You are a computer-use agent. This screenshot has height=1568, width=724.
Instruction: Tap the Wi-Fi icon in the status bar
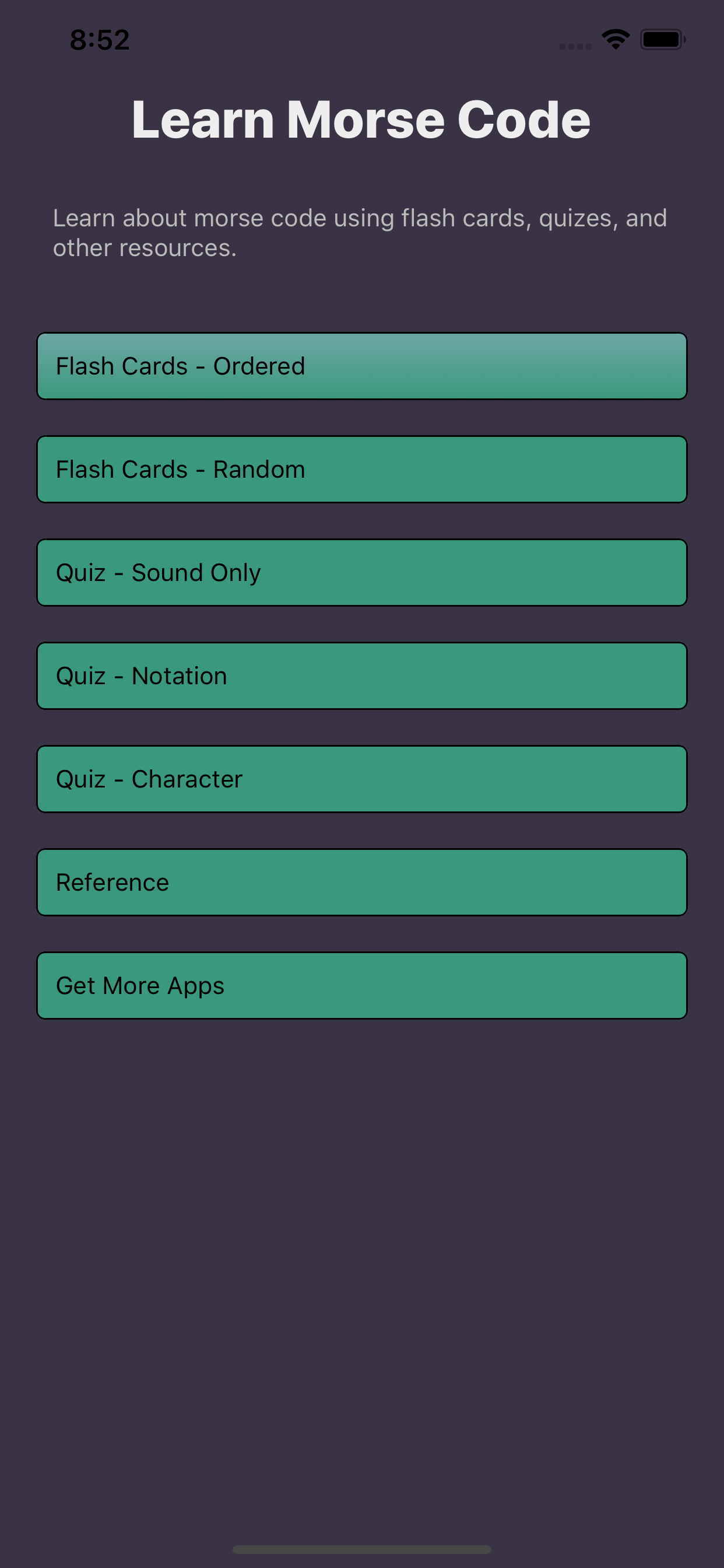pos(615,38)
